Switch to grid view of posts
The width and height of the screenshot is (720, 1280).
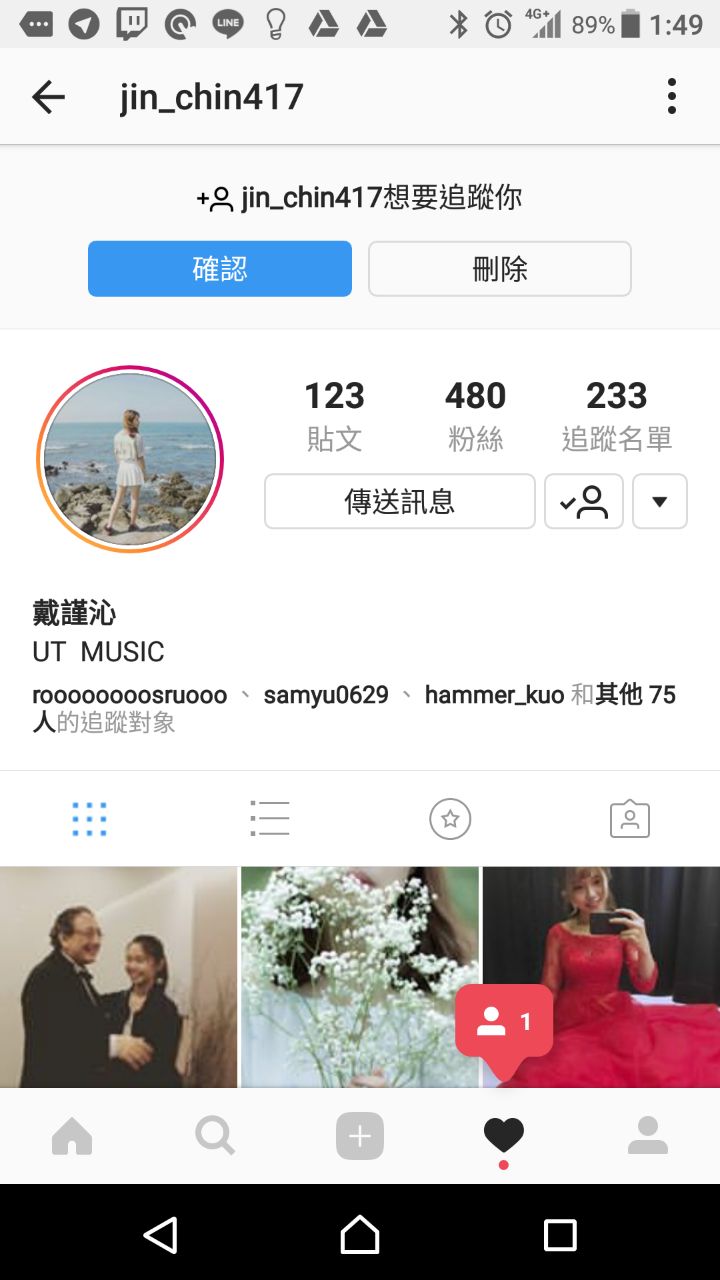coord(89,819)
